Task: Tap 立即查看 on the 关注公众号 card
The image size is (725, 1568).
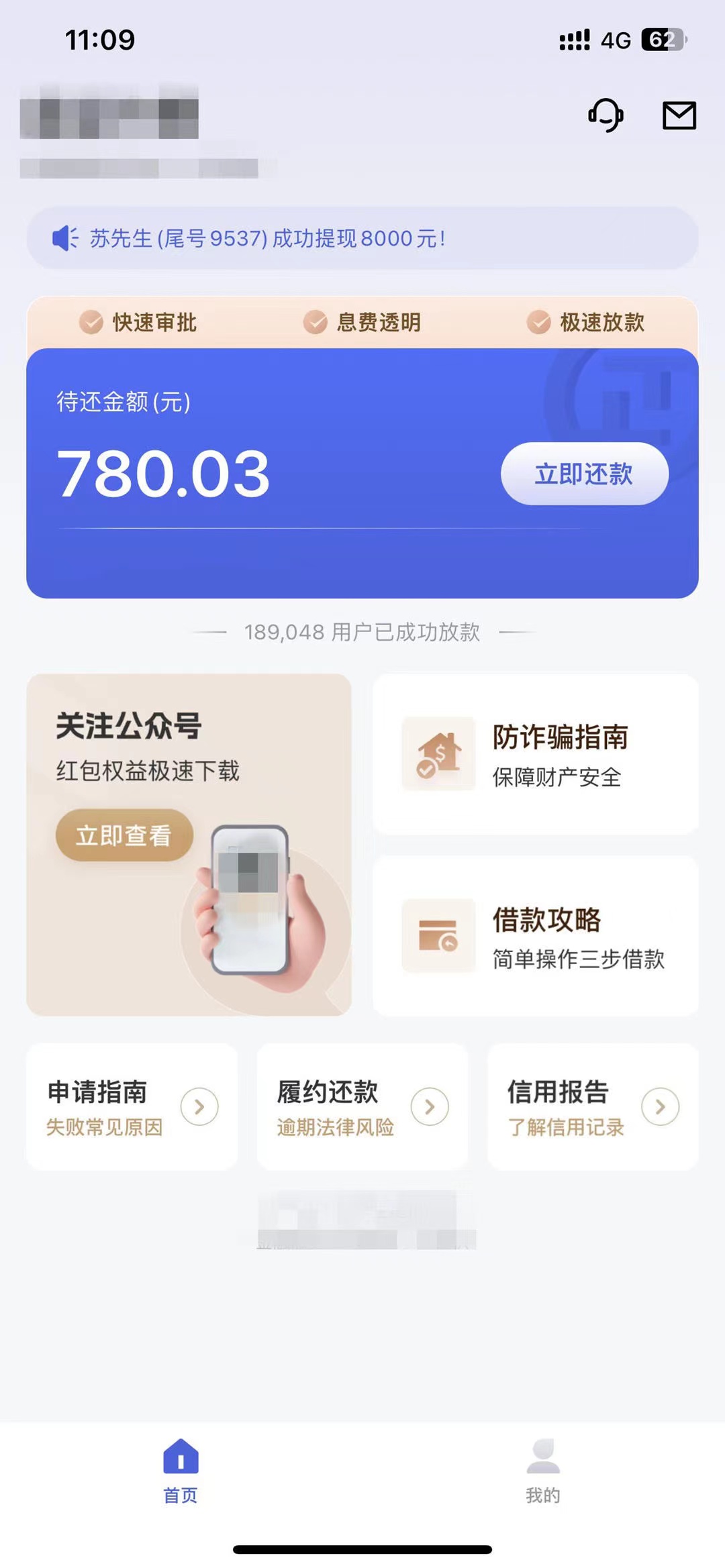Action: tap(124, 835)
